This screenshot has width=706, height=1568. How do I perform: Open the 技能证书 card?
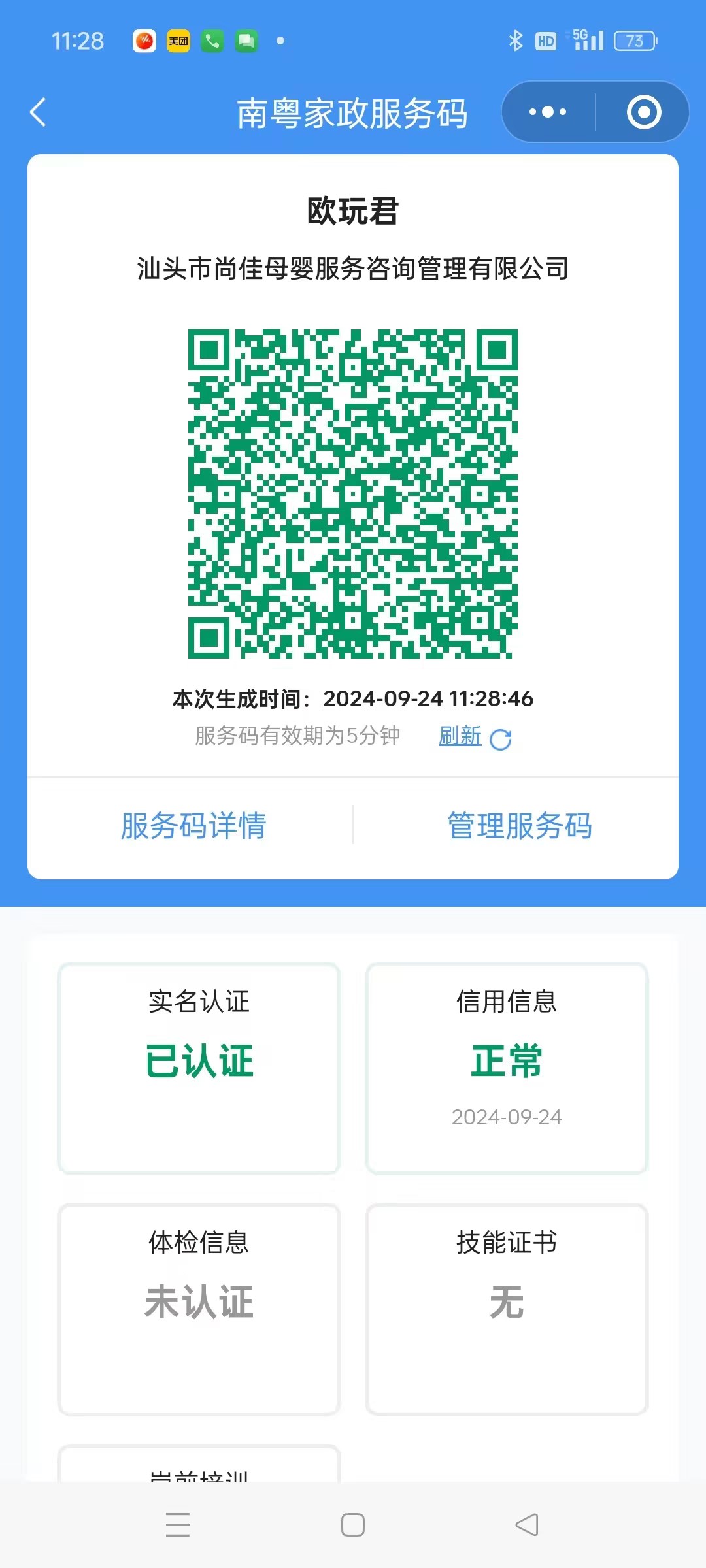(x=507, y=1309)
